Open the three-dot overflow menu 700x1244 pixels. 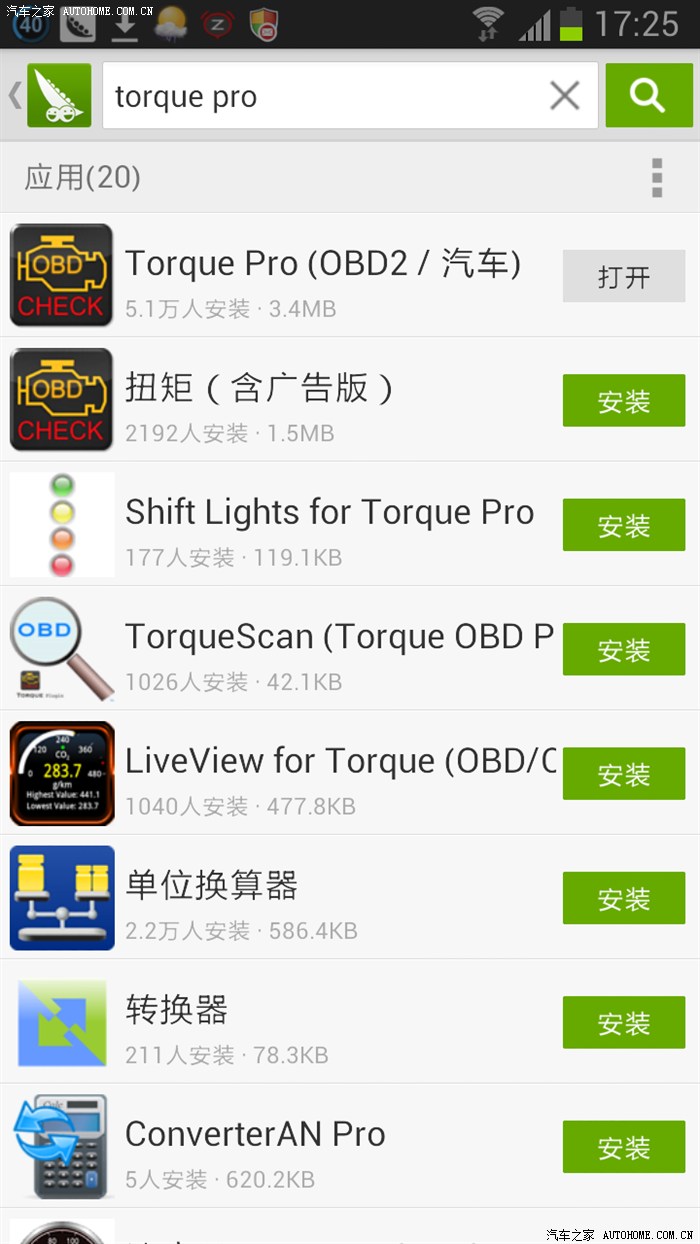click(x=656, y=178)
